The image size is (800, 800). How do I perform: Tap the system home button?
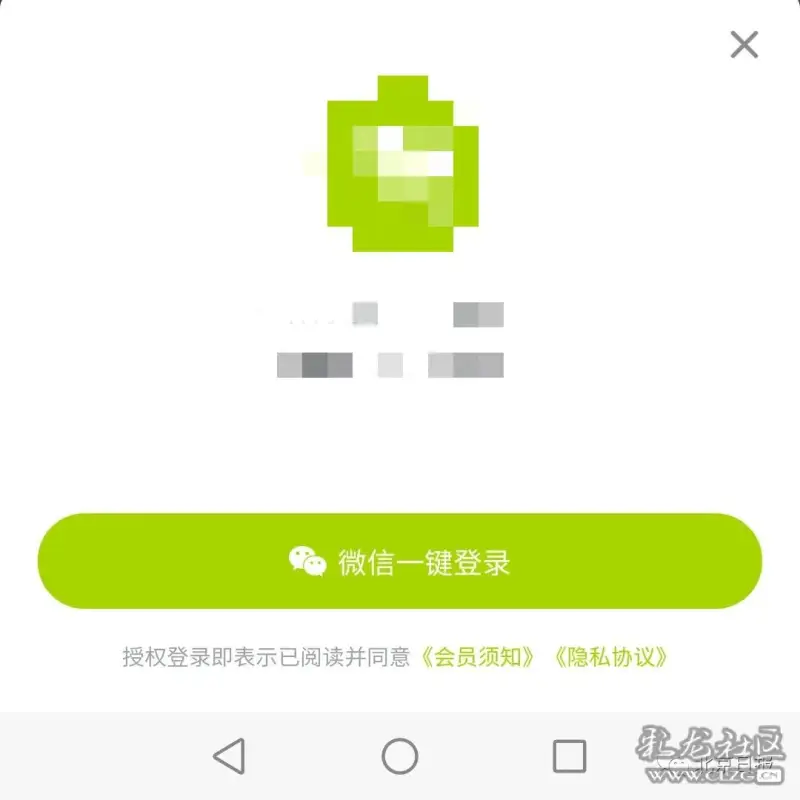(400, 756)
